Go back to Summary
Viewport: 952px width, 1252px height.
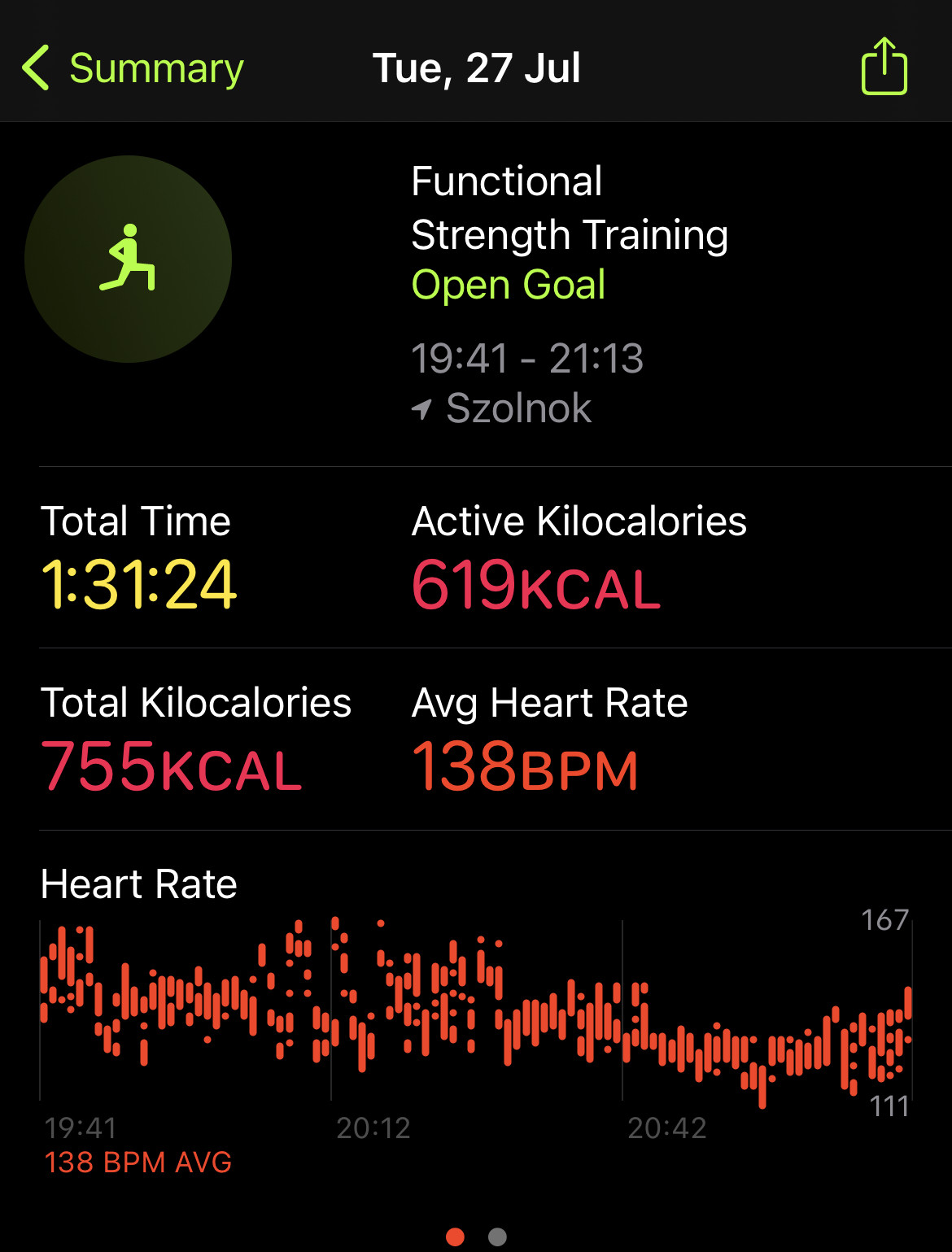[x=133, y=68]
